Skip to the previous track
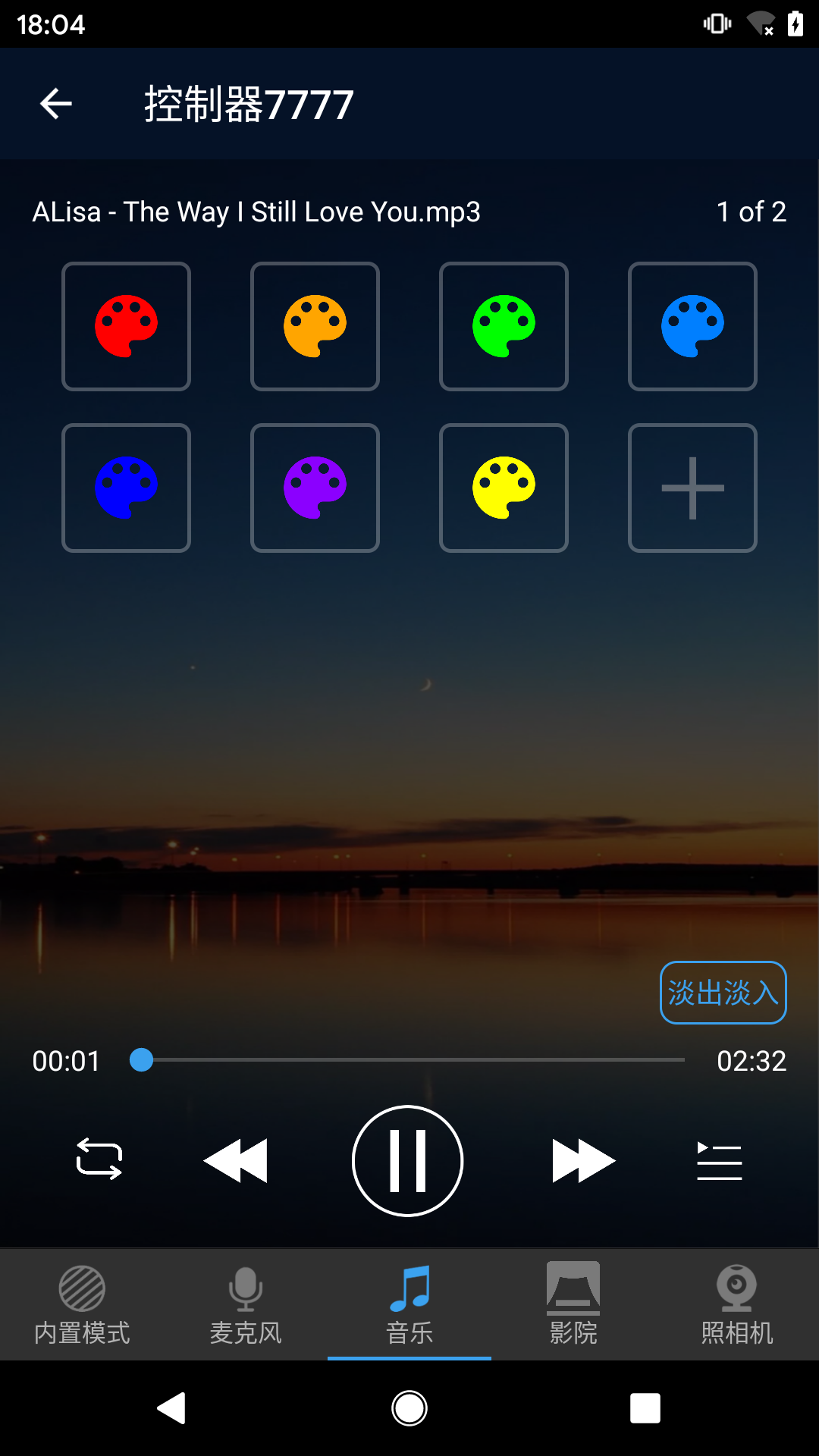819x1456 pixels. click(x=236, y=1160)
